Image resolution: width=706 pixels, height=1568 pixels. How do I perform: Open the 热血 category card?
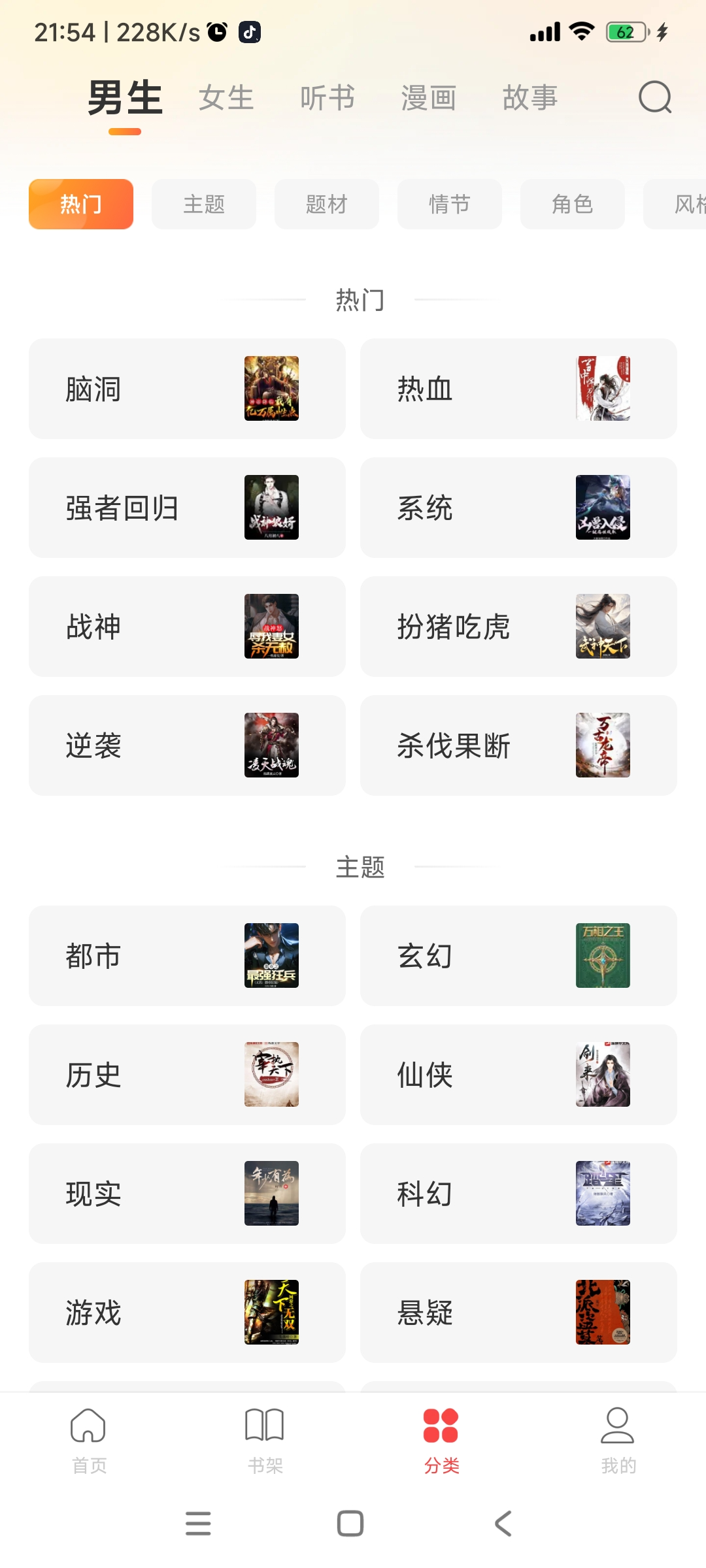[518, 389]
